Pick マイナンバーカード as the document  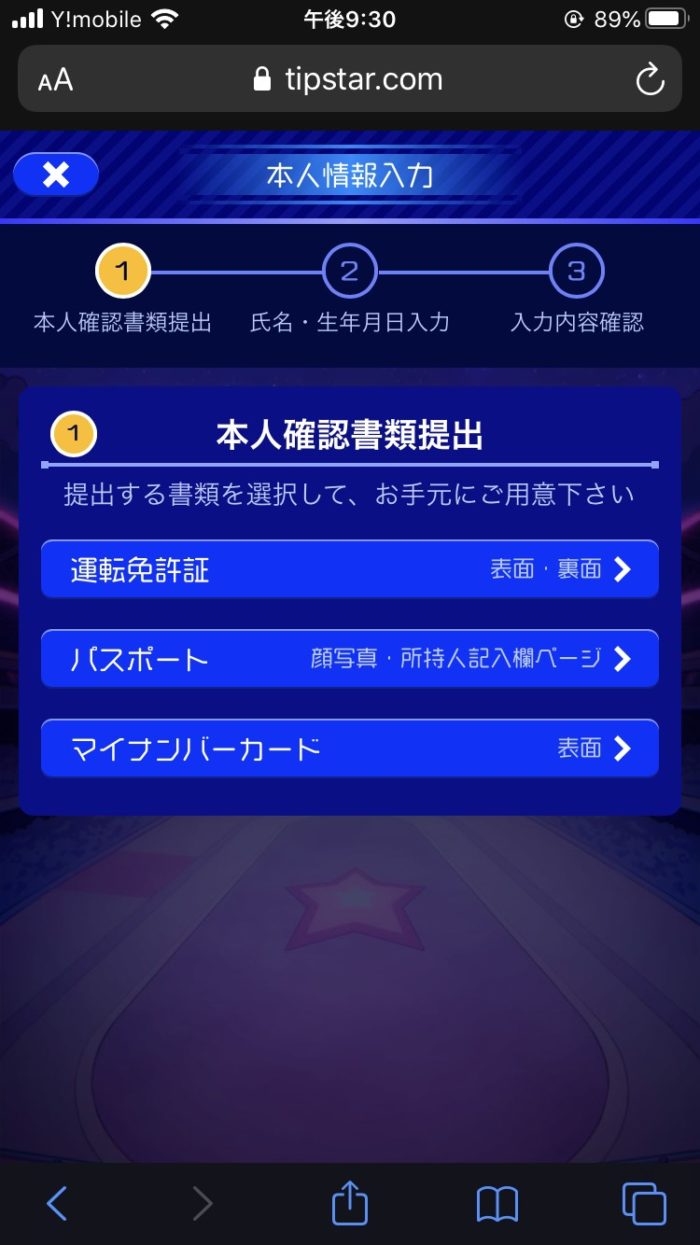349,748
